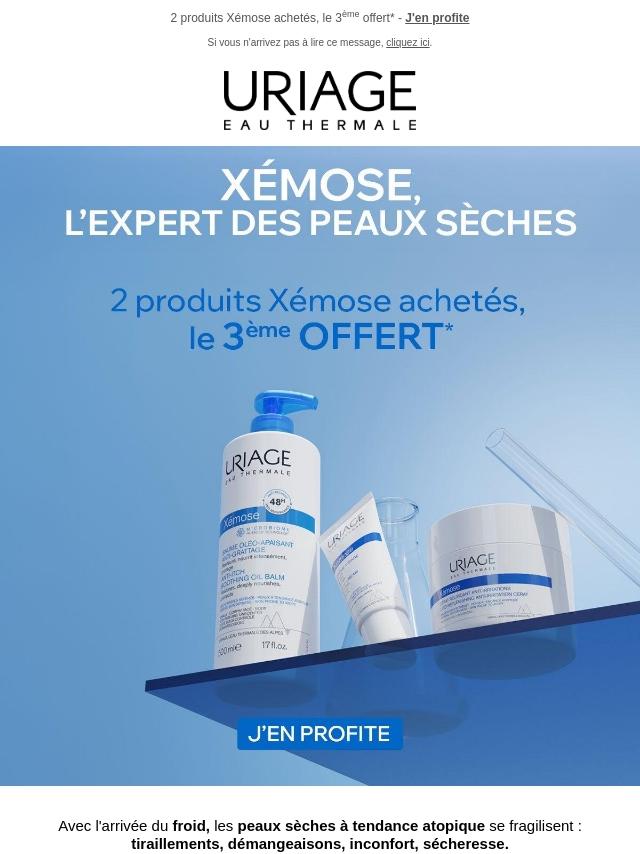Open the "cliquez ici" link to view online
640x854 pixels.
pyautogui.click(x=407, y=43)
